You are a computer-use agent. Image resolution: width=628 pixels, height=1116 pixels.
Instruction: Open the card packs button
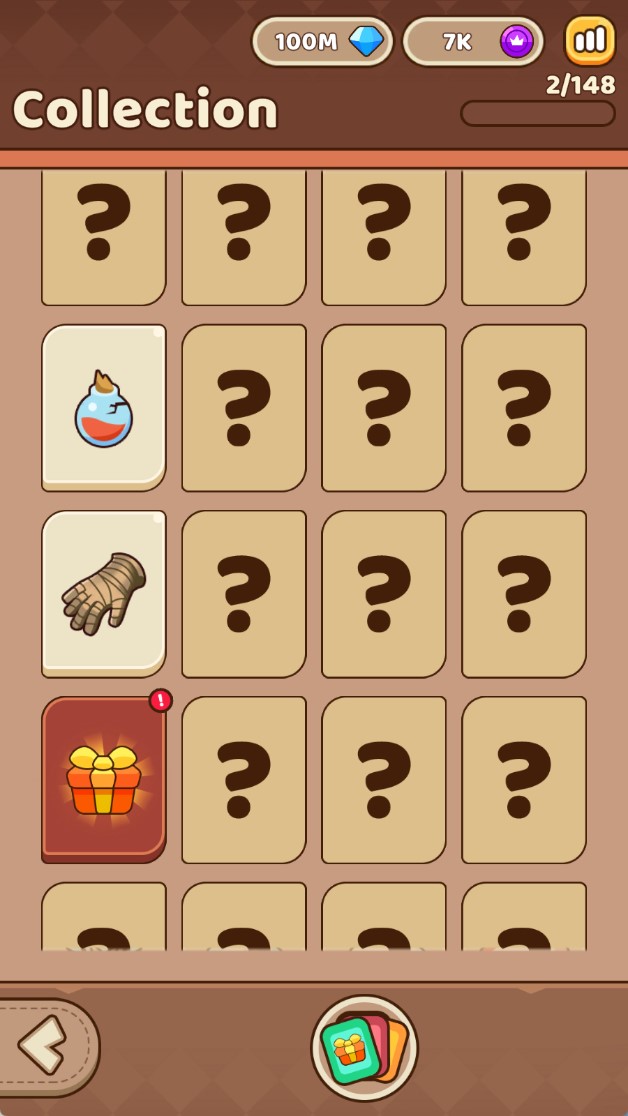tap(364, 1048)
